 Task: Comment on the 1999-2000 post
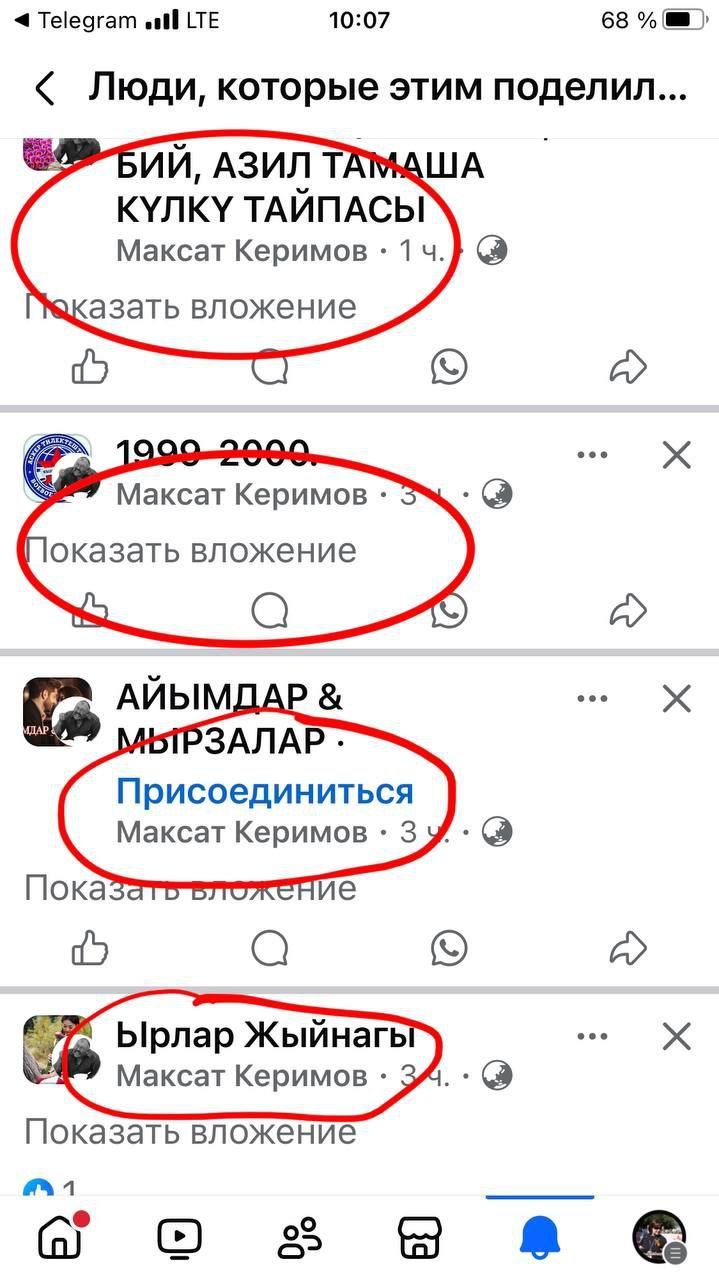(270, 610)
